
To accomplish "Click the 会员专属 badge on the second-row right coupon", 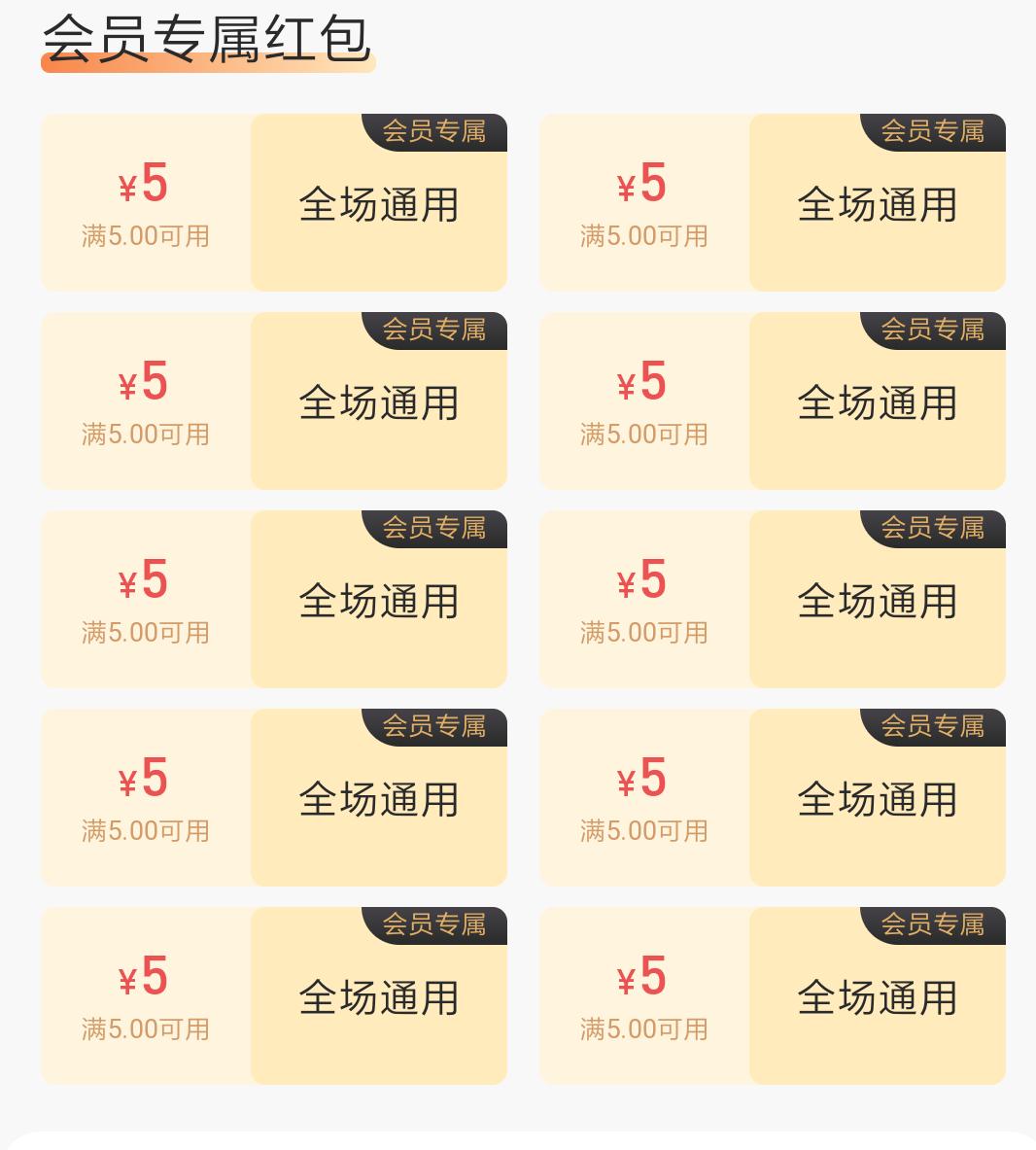I will tap(933, 332).
